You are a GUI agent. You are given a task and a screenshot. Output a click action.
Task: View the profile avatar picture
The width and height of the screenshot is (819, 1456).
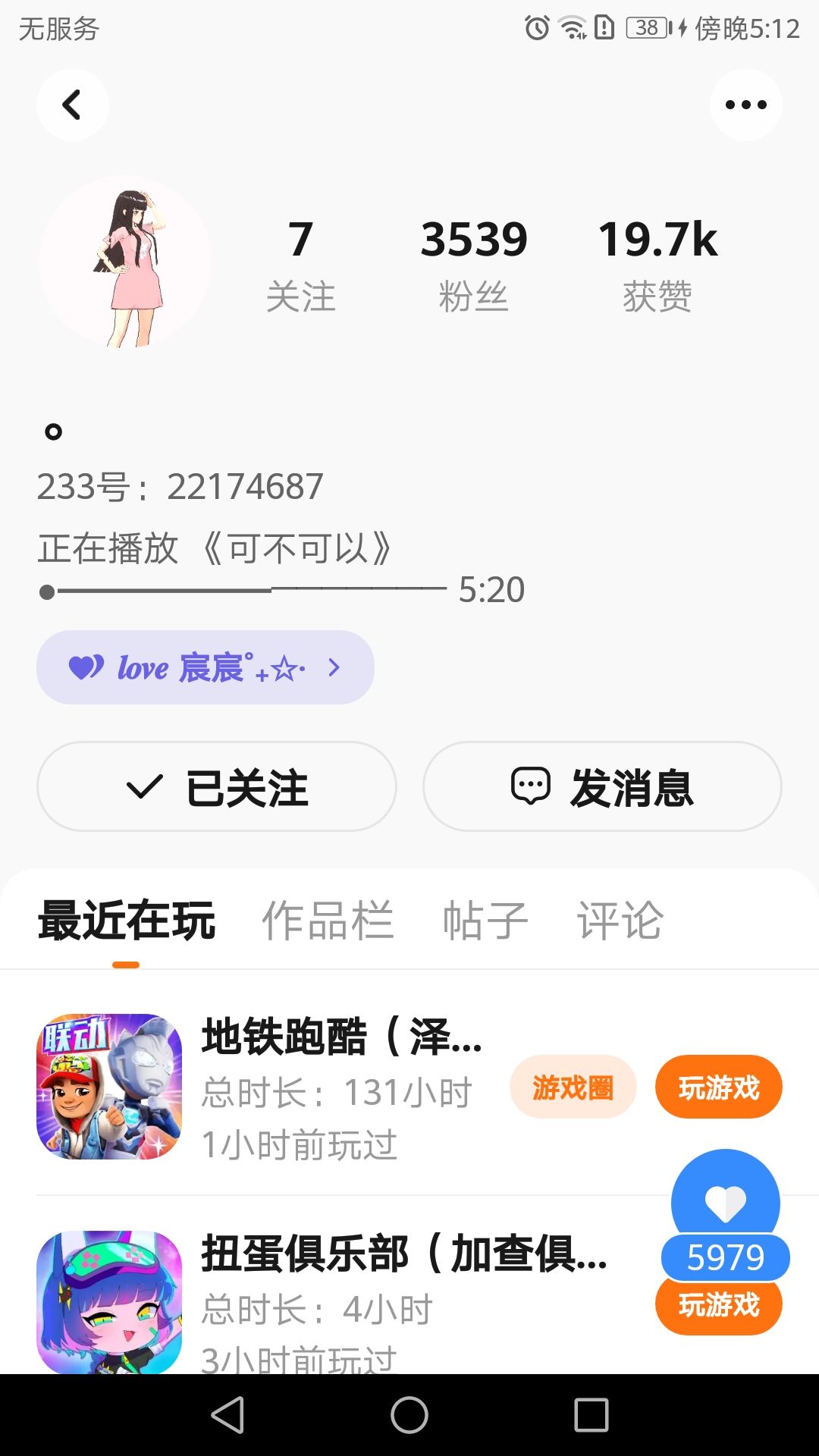[125, 262]
